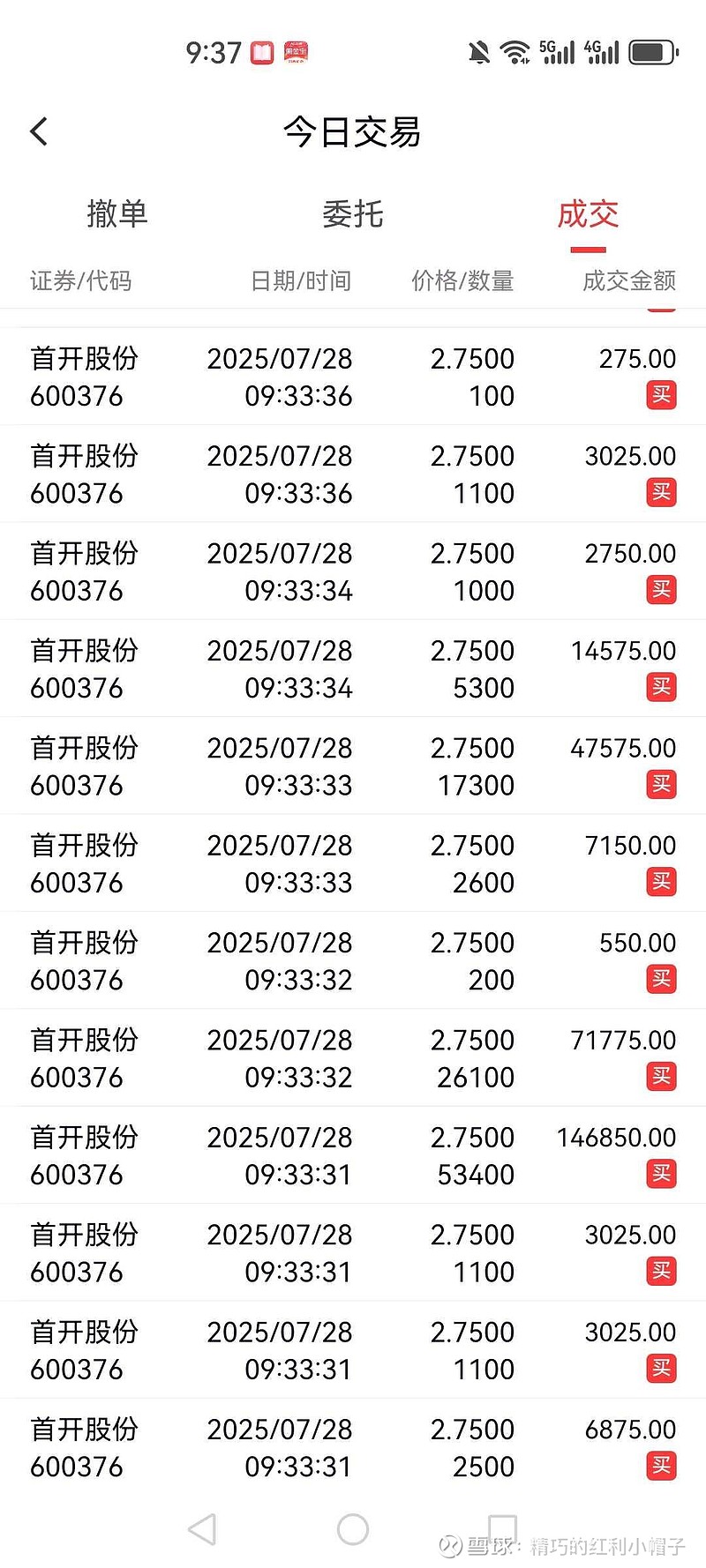This screenshot has width=706, height=1568.
Task: Tap the system home button
Action: 353,1529
